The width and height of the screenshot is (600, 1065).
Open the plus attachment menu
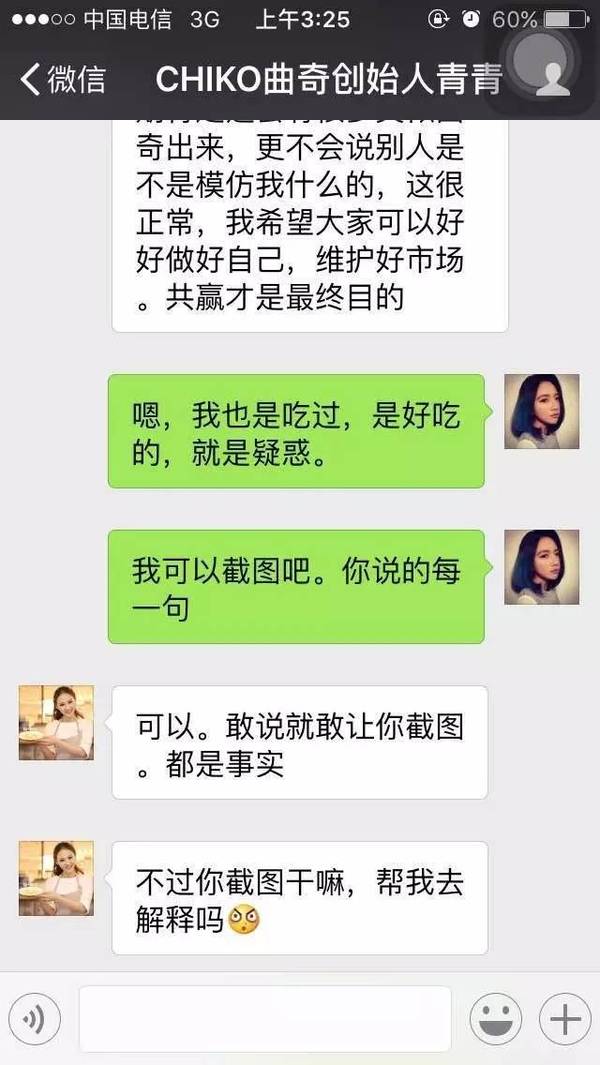point(565,1019)
